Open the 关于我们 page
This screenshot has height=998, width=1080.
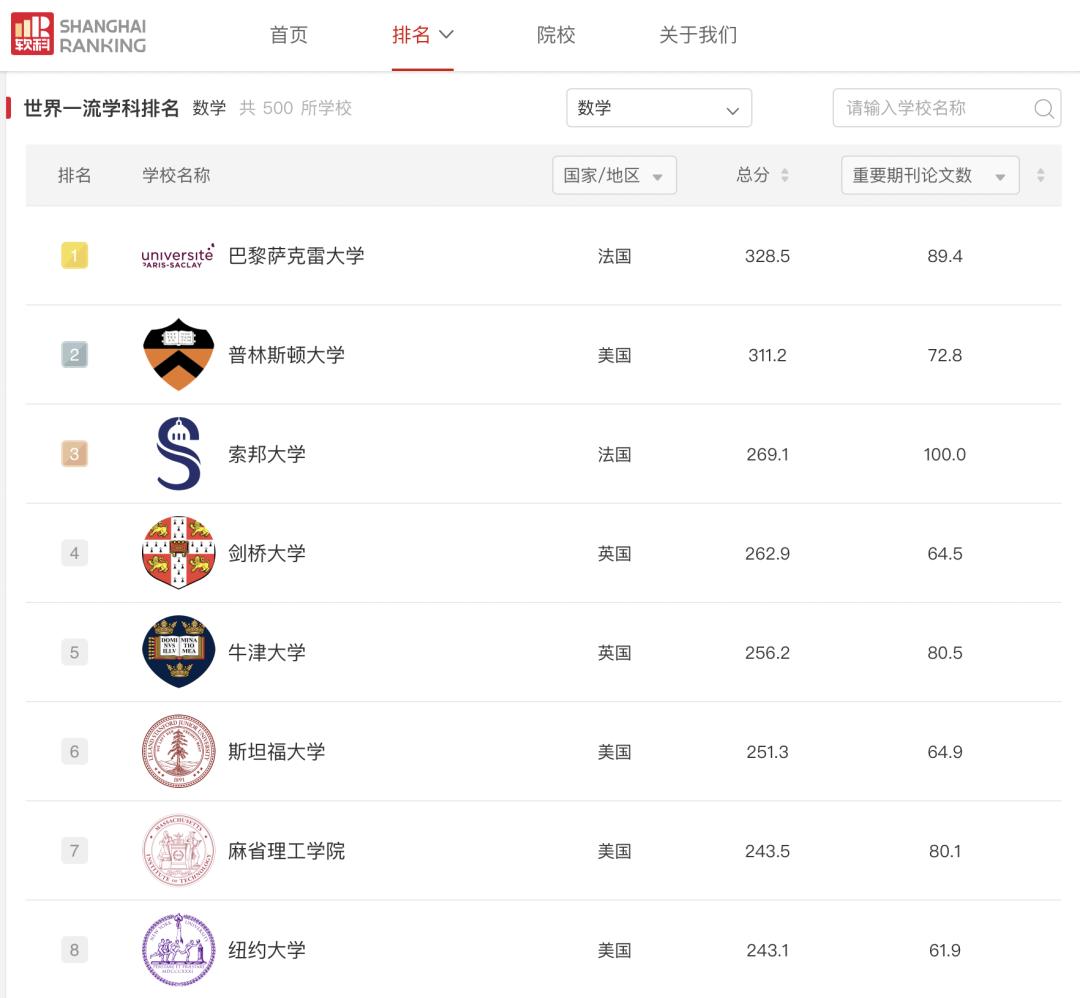click(x=698, y=35)
